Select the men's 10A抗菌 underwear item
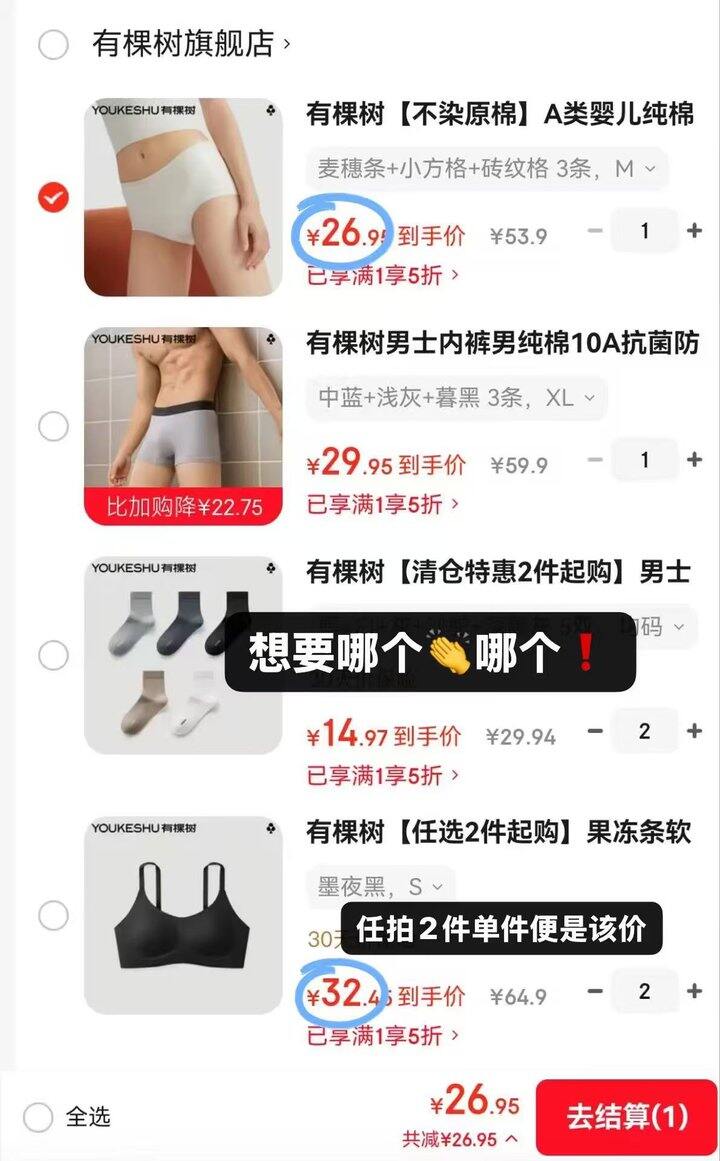The height and width of the screenshot is (1161, 720). pos(53,427)
